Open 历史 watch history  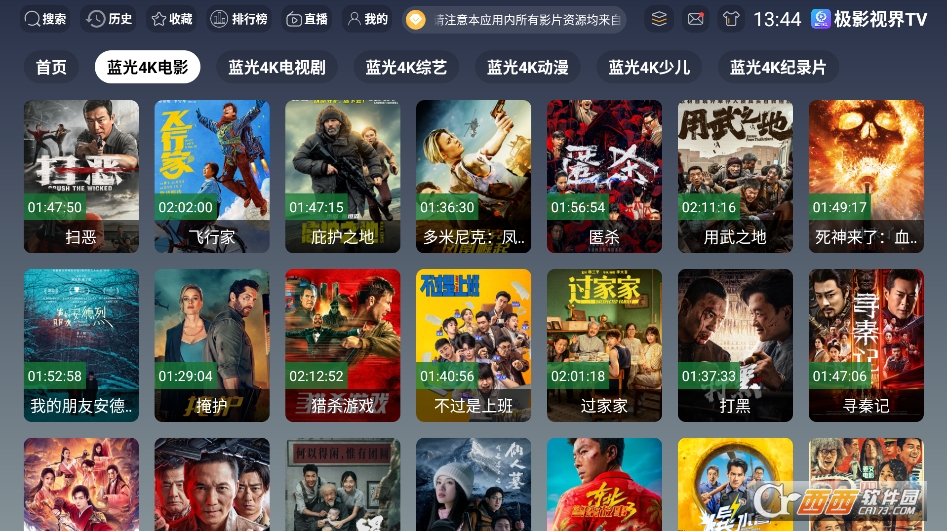109,19
